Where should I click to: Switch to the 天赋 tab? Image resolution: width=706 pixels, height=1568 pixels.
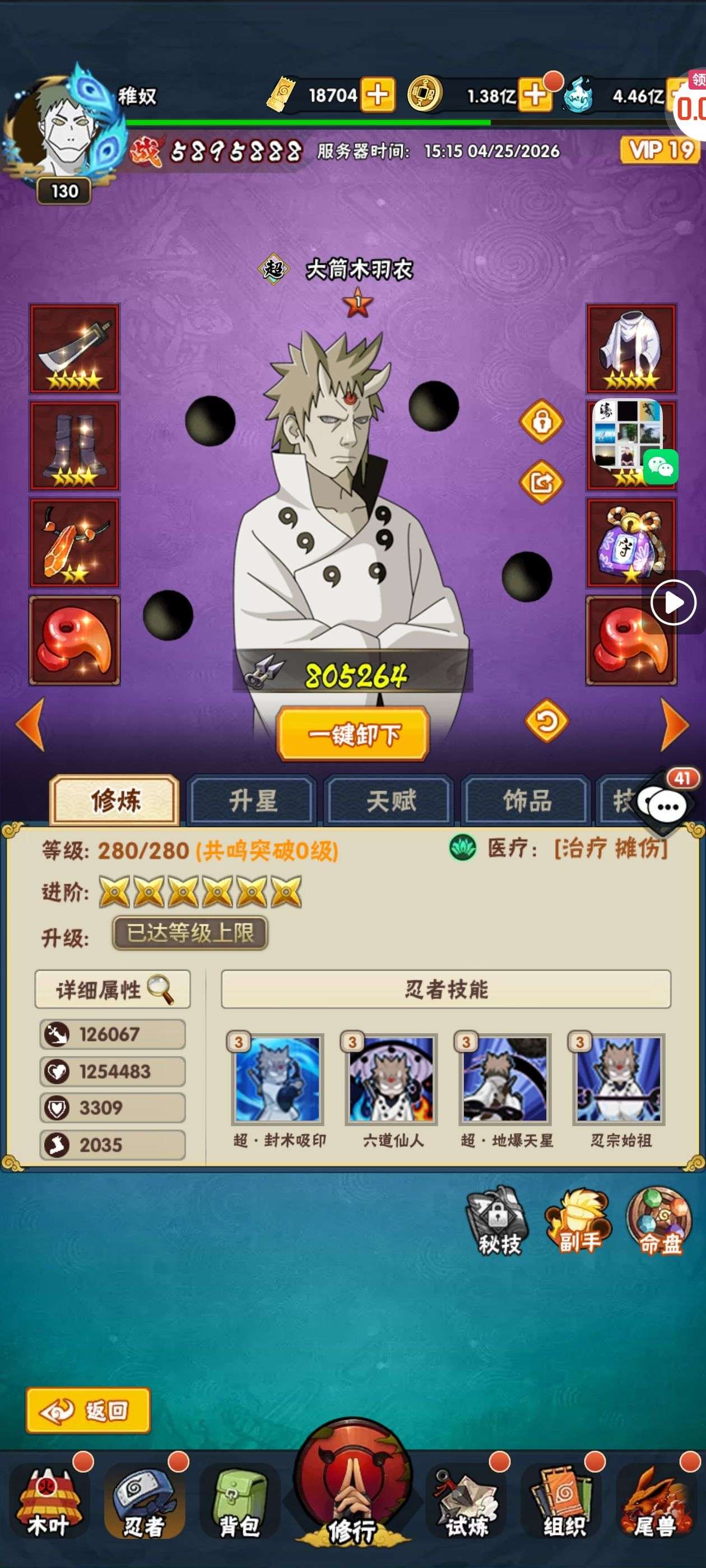391,800
